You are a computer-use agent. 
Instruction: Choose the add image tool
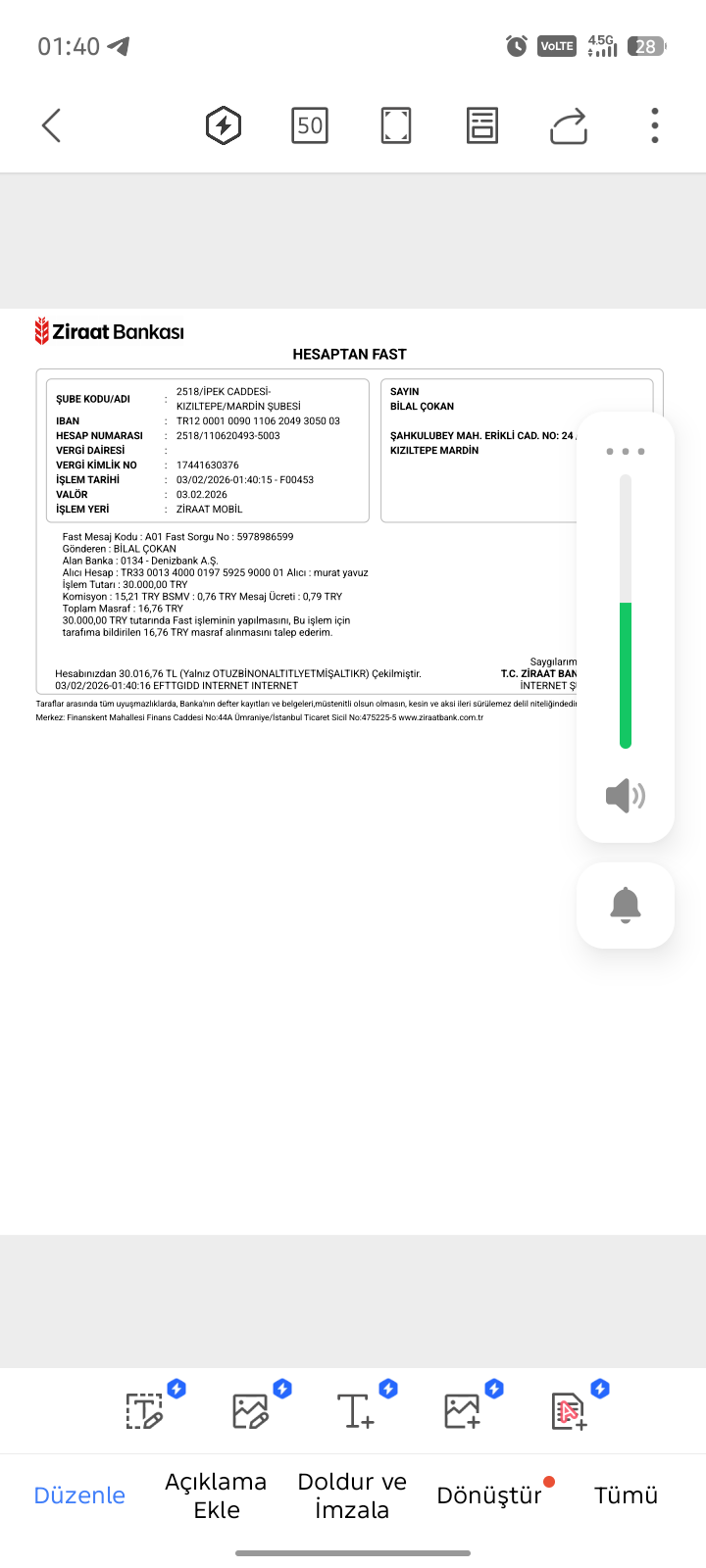coord(463,1411)
